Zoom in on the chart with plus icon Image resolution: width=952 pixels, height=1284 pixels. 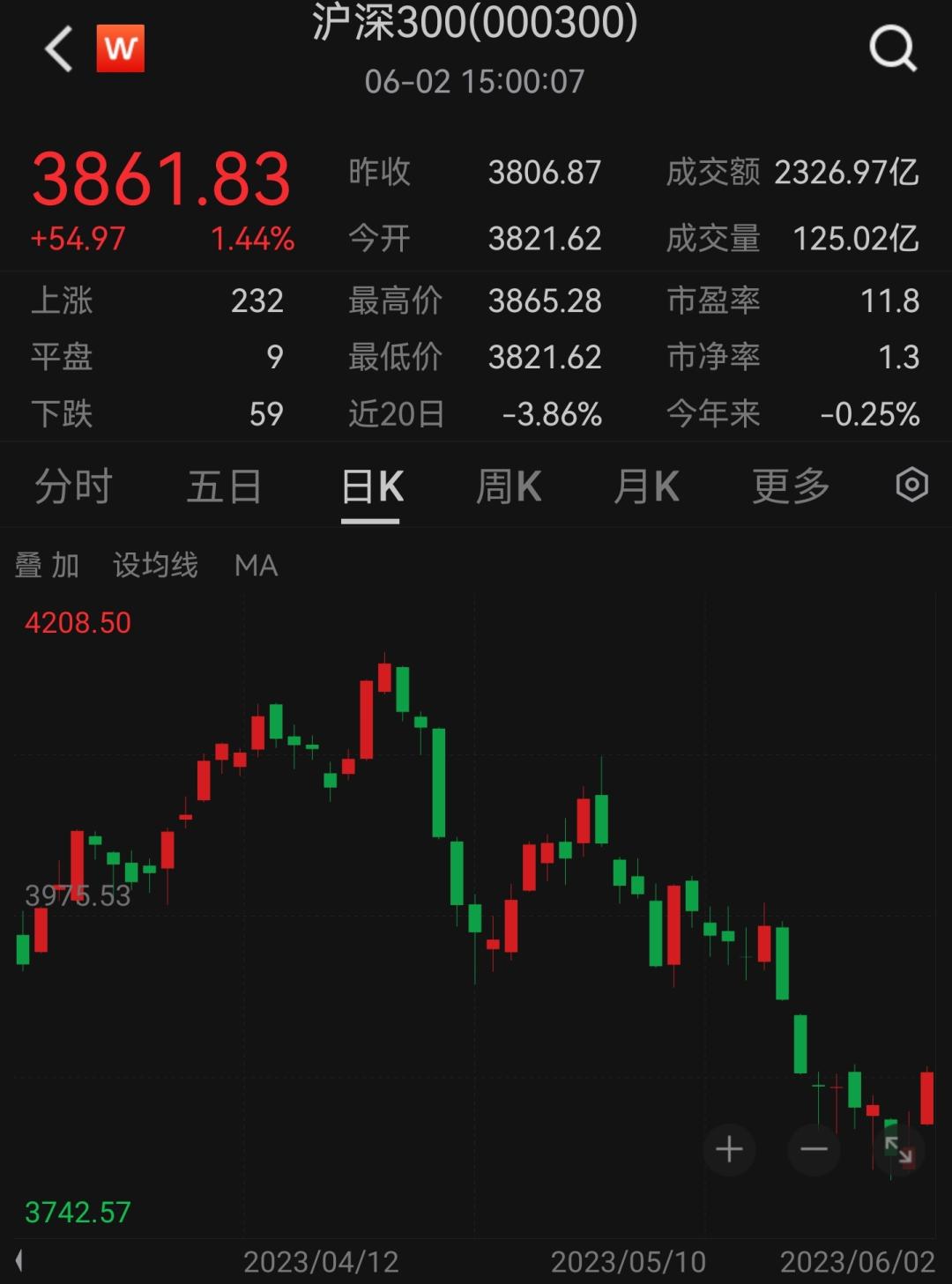729,1149
